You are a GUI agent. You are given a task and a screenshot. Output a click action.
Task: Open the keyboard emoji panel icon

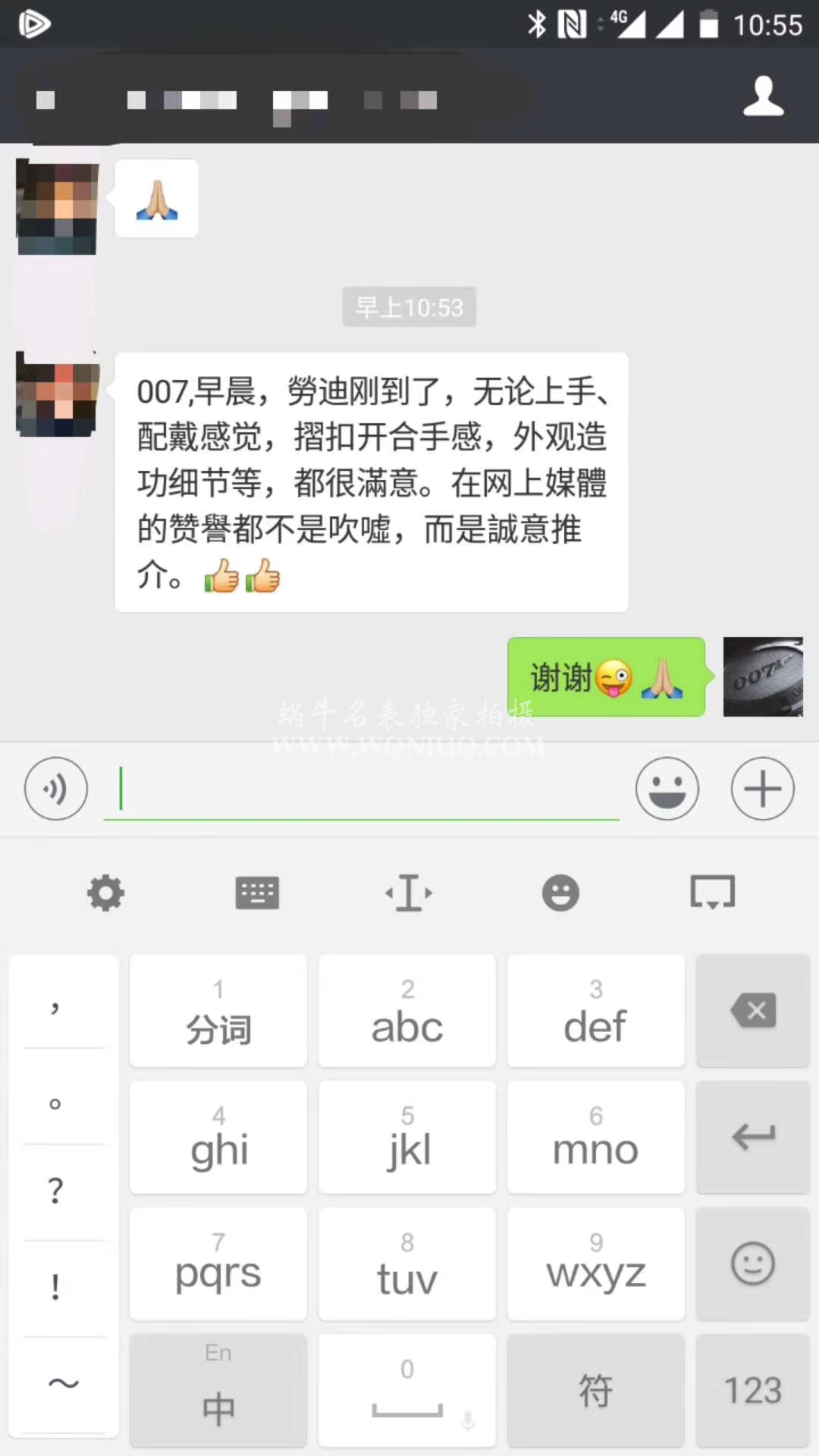560,893
